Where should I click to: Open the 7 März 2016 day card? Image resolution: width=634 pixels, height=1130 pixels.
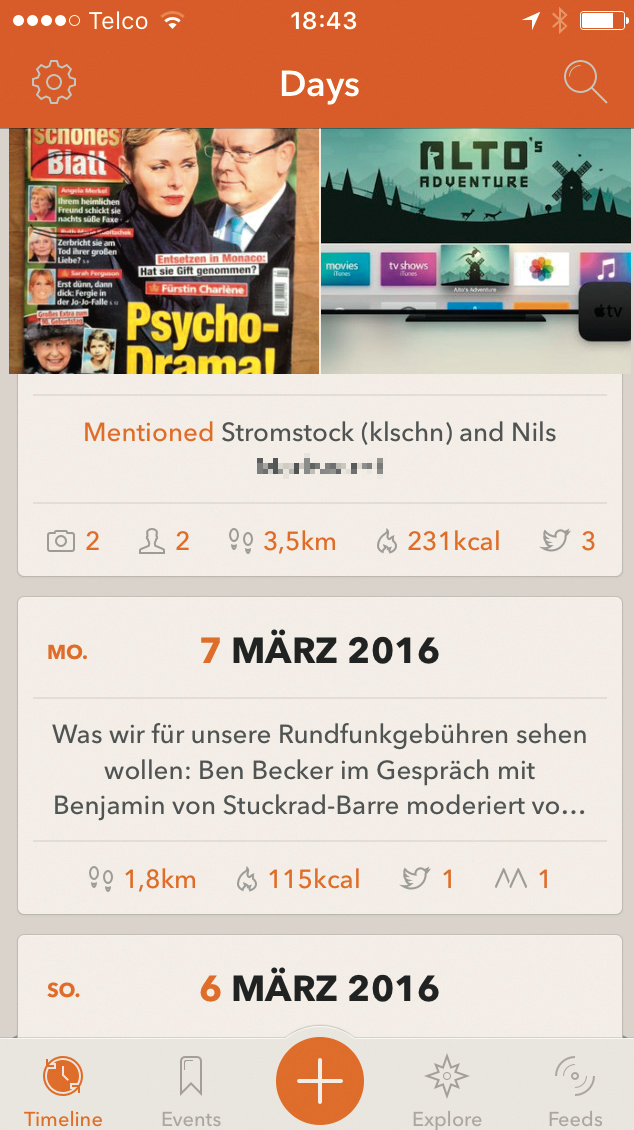(320, 755)
